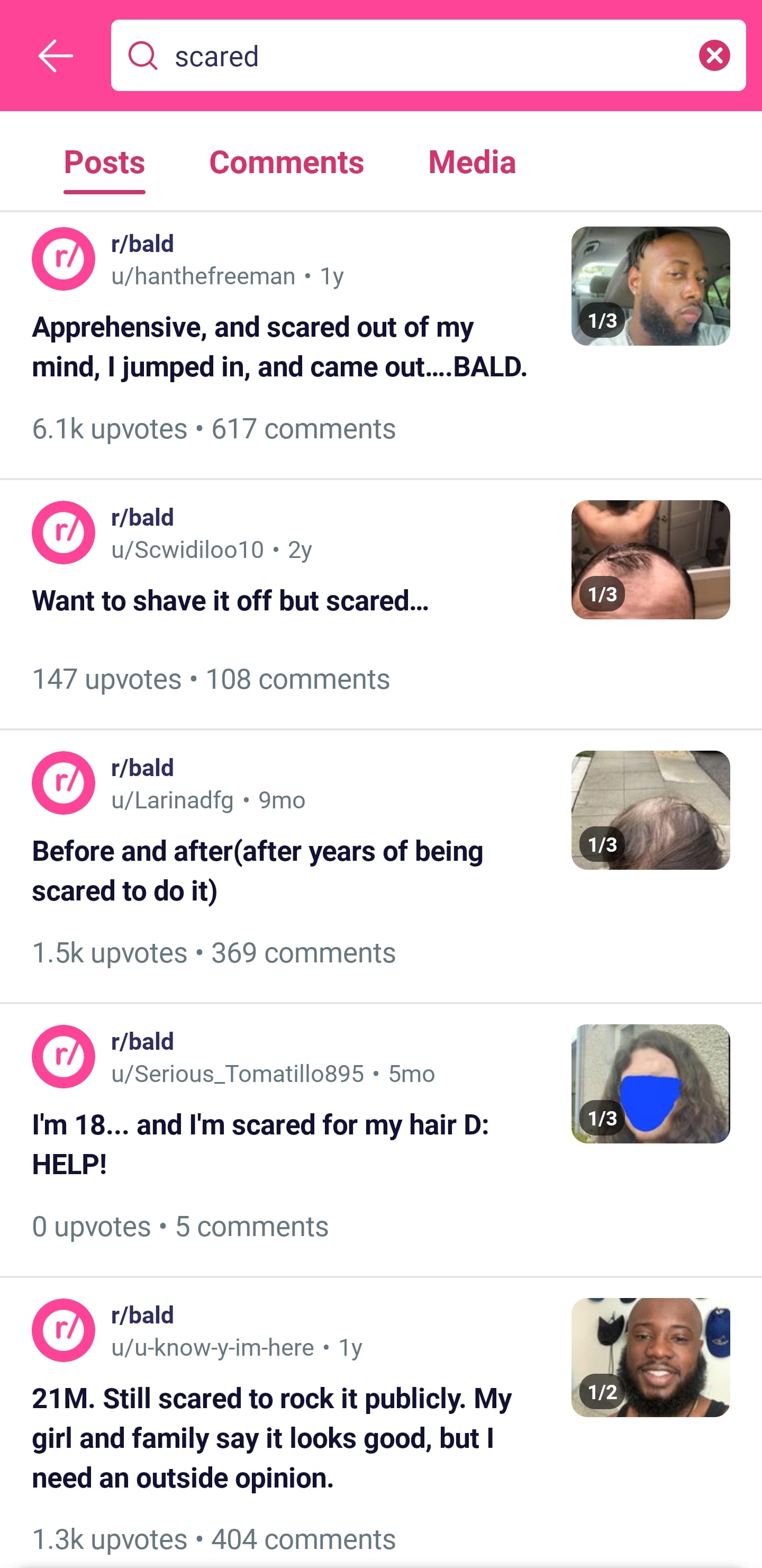Image resolution: width=762 pixels, height=1568 pixels.
Task: Select the Posts tab
Action: click(x=104, y=162)
